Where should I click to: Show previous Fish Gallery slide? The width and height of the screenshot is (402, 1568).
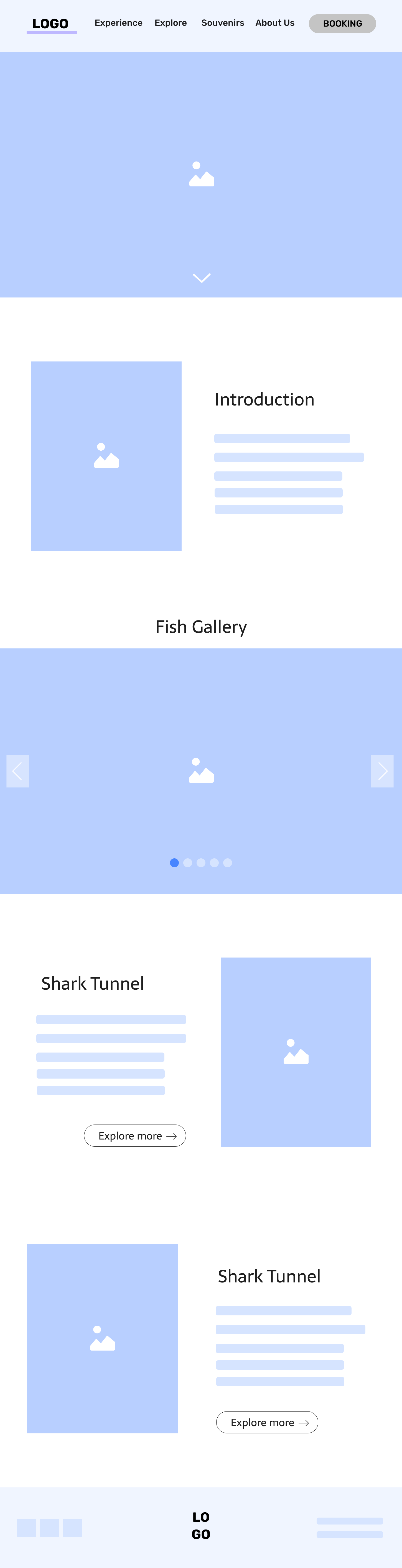click(18, 771)
